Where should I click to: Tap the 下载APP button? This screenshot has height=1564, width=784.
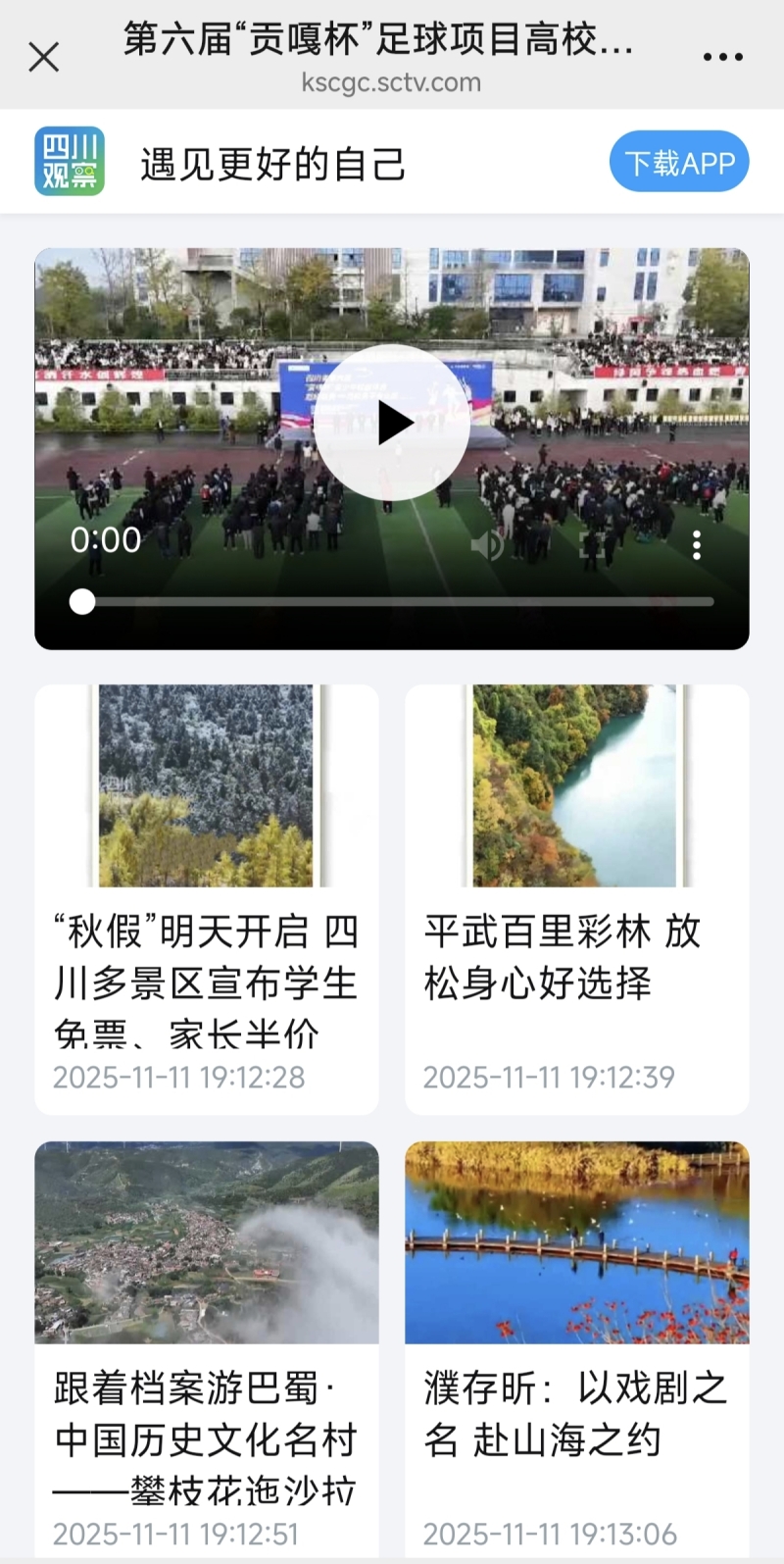[679, 161]
